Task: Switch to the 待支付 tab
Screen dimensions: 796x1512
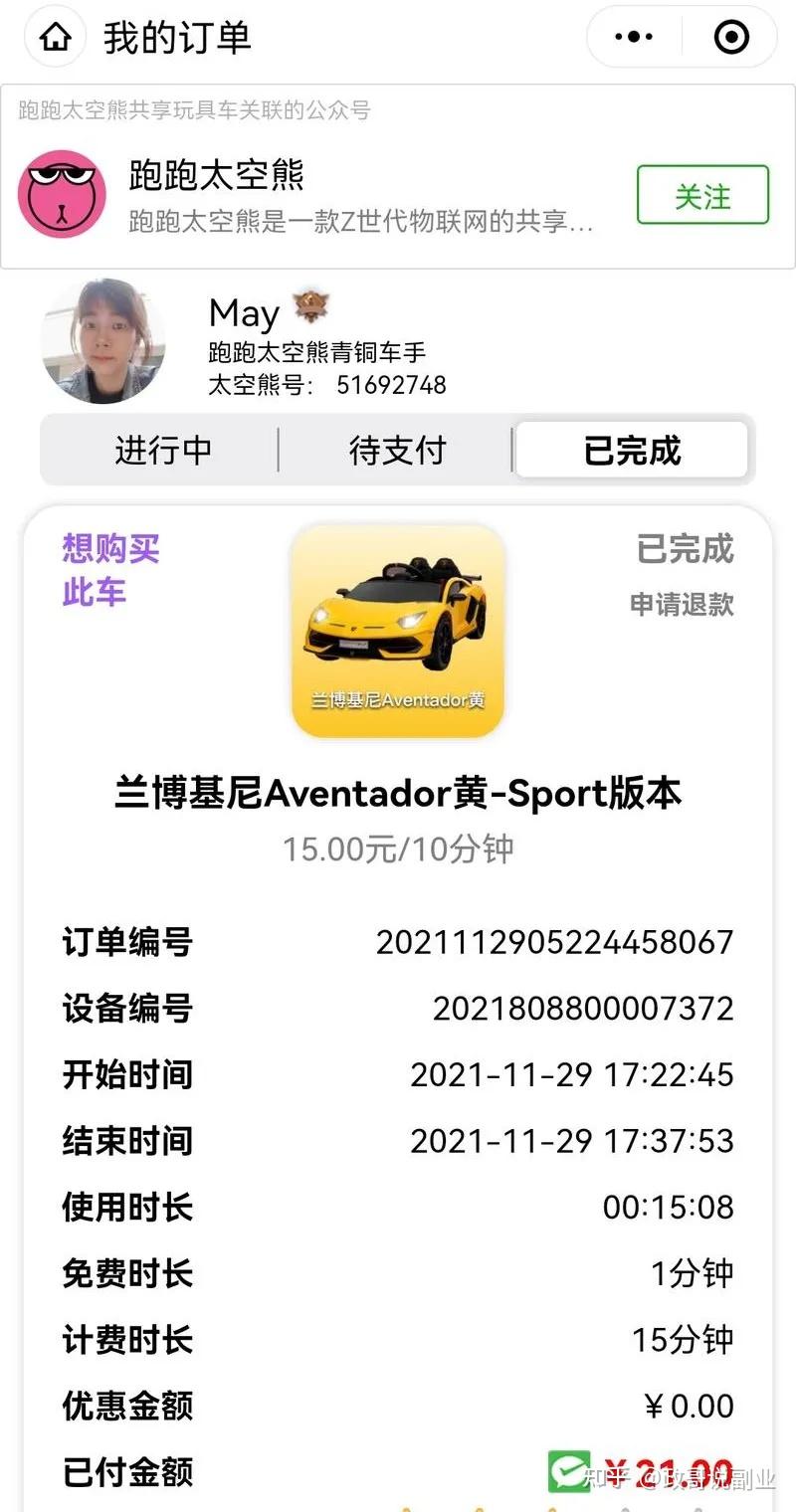Action: [397, 451]
